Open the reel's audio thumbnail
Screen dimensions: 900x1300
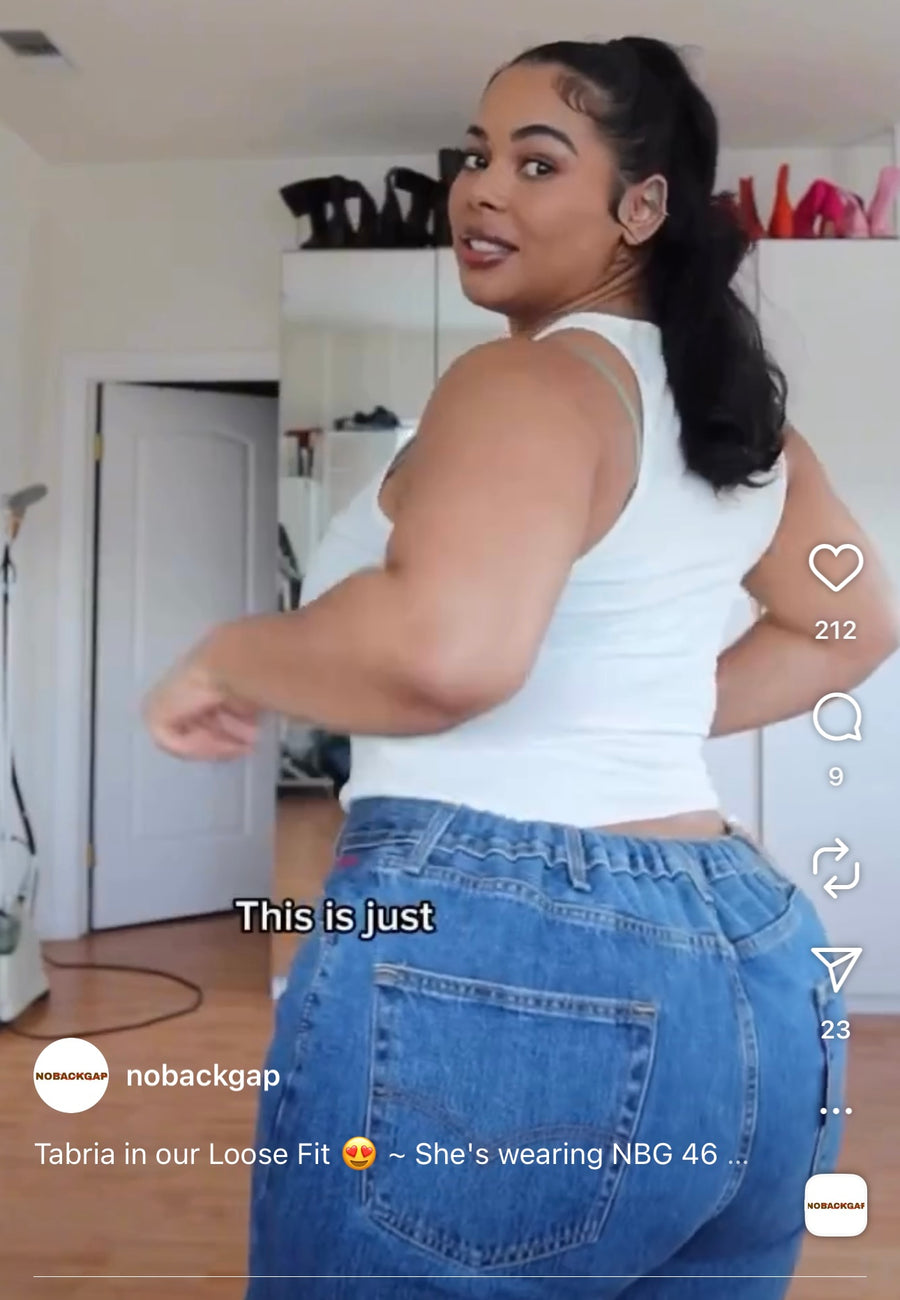(835, 1205)
